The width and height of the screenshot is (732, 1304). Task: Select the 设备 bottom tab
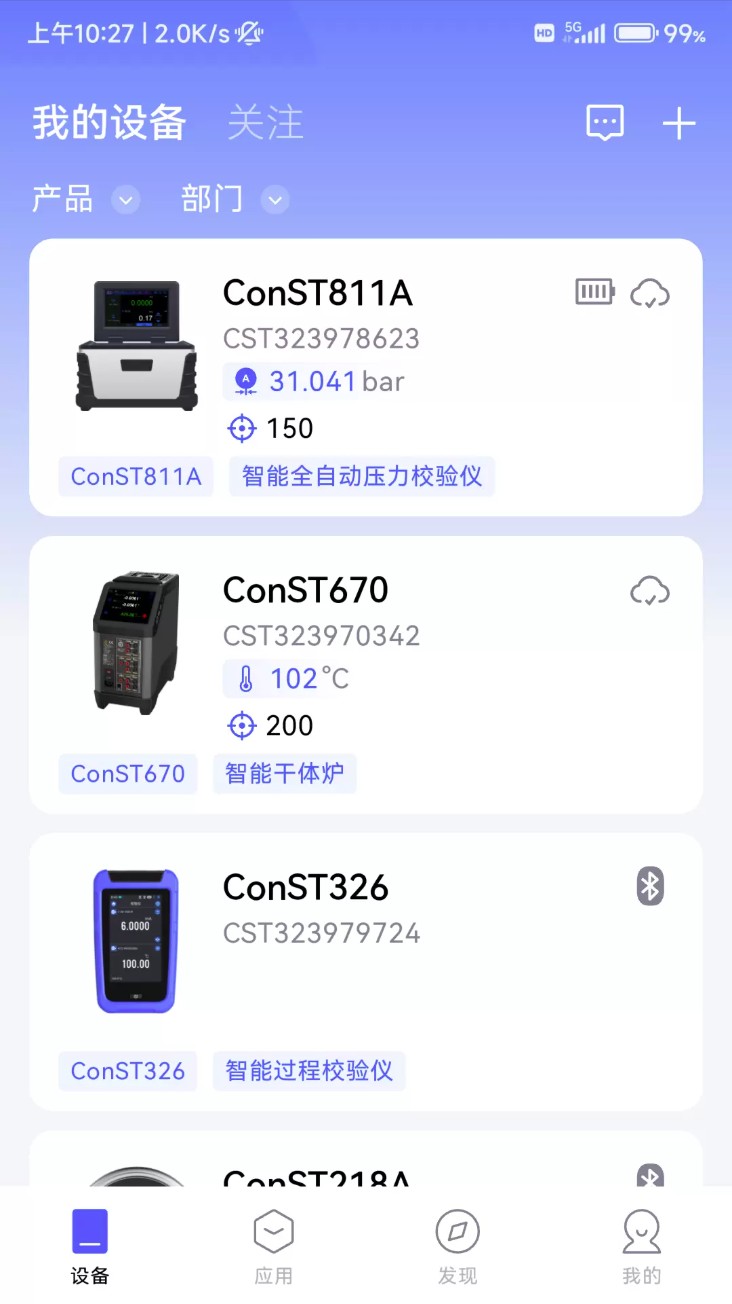tap(90, 1245)
